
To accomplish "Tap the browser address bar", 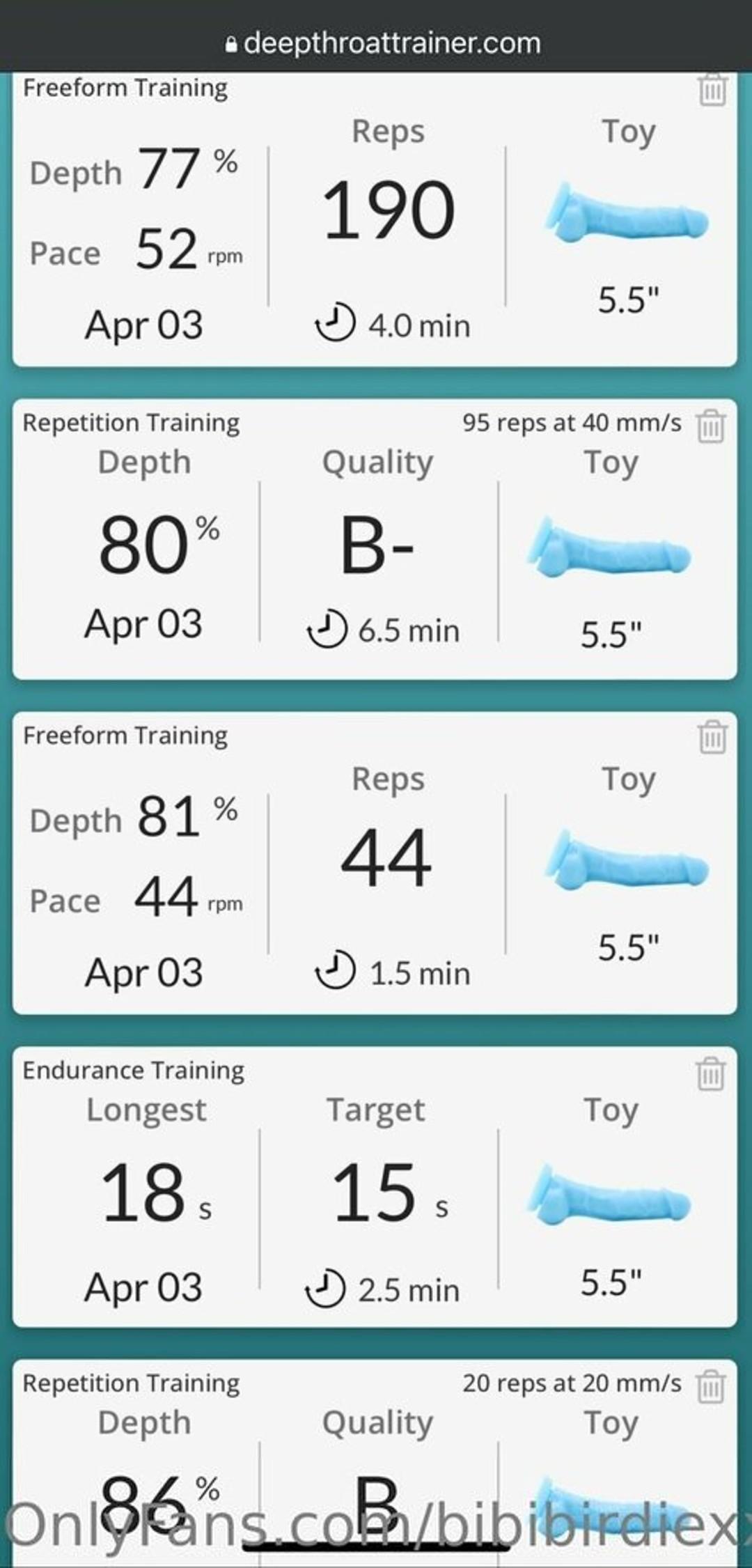I will pyautogui.click(x=383, y=43).
